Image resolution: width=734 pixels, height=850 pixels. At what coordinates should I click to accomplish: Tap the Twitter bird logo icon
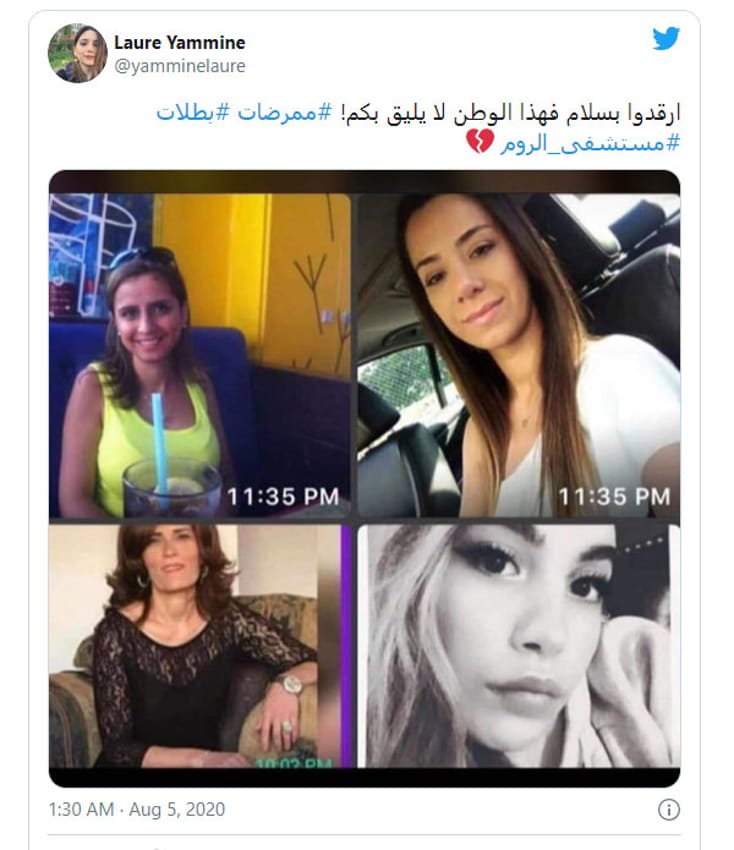[666, 39]
